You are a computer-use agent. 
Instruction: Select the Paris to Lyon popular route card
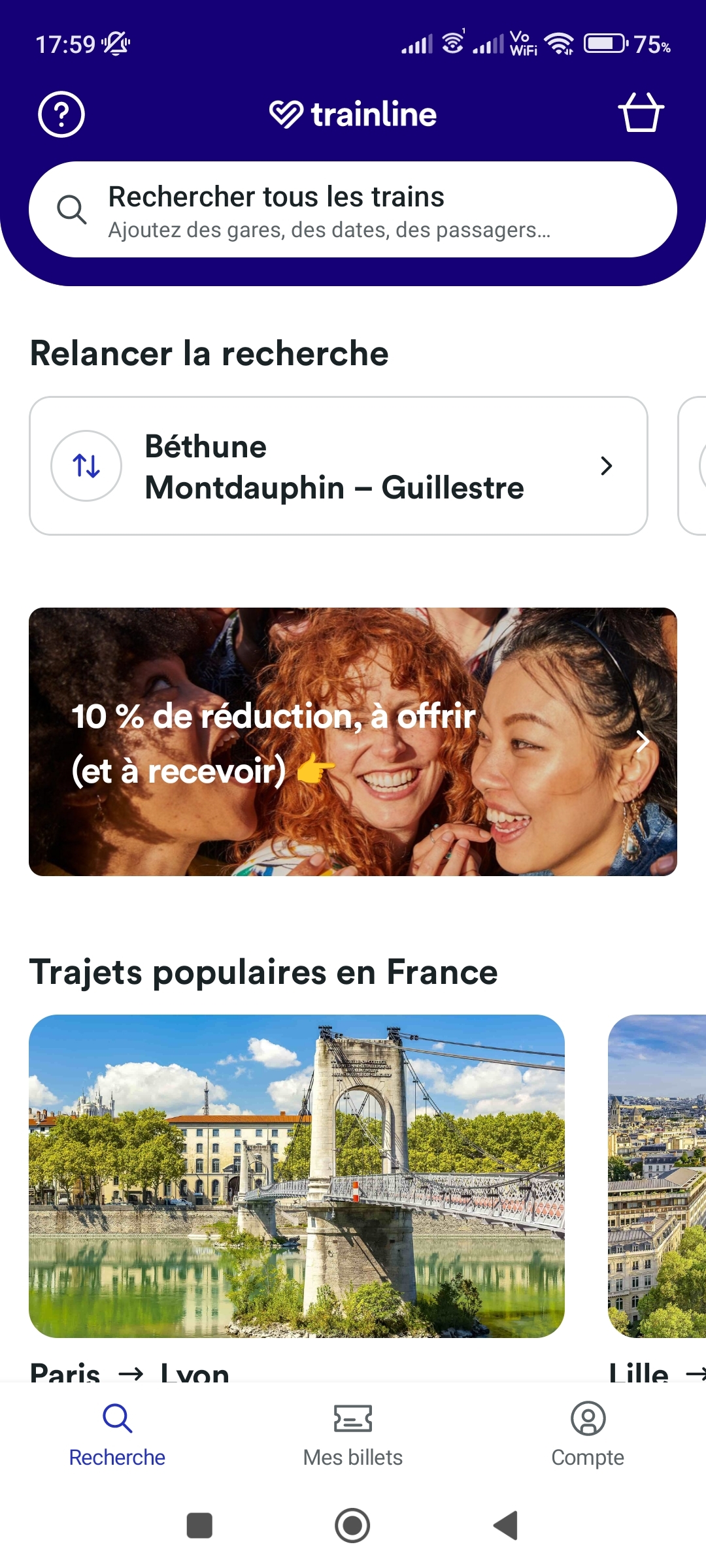[x=297, y=1176]
